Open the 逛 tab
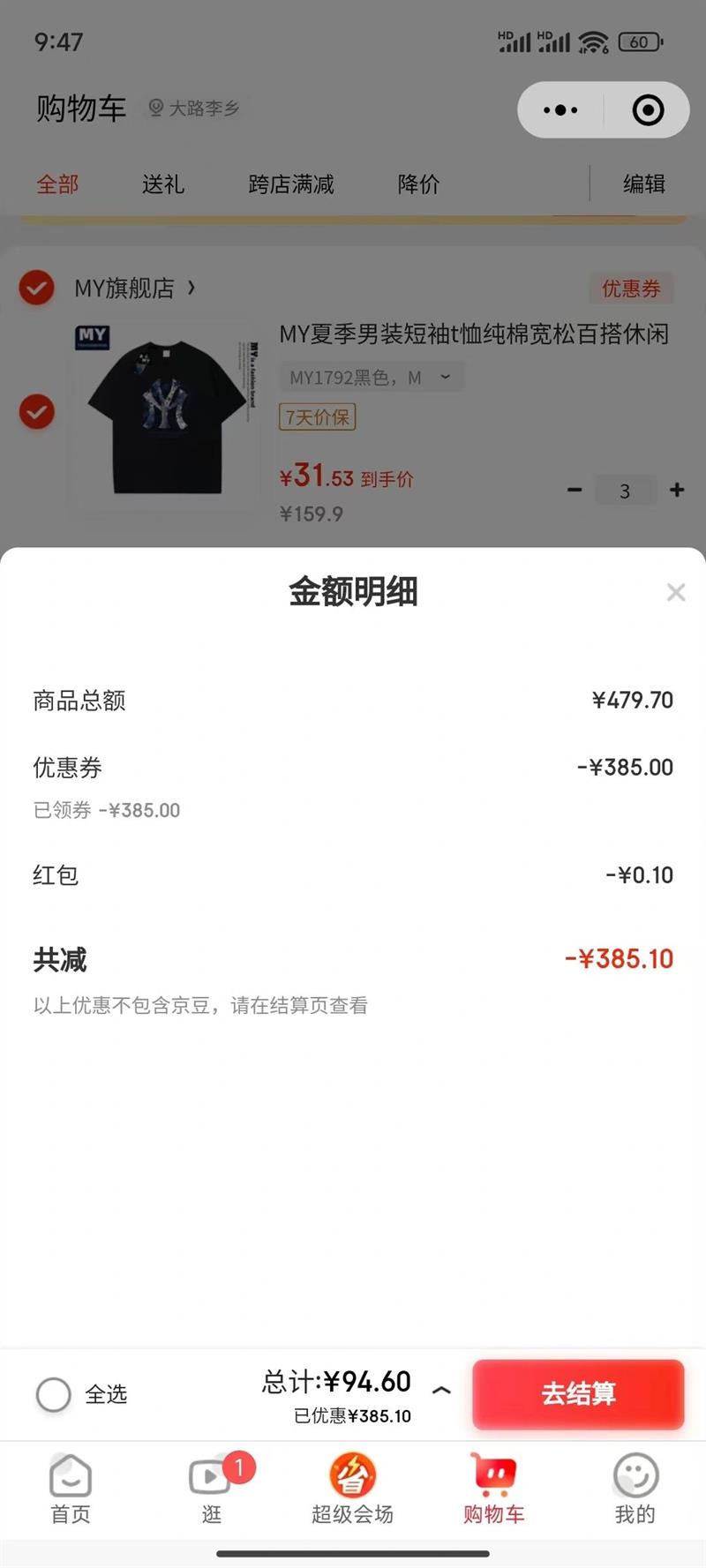The height and width of the screenshot is (1568, 706). coord(212,1489)
